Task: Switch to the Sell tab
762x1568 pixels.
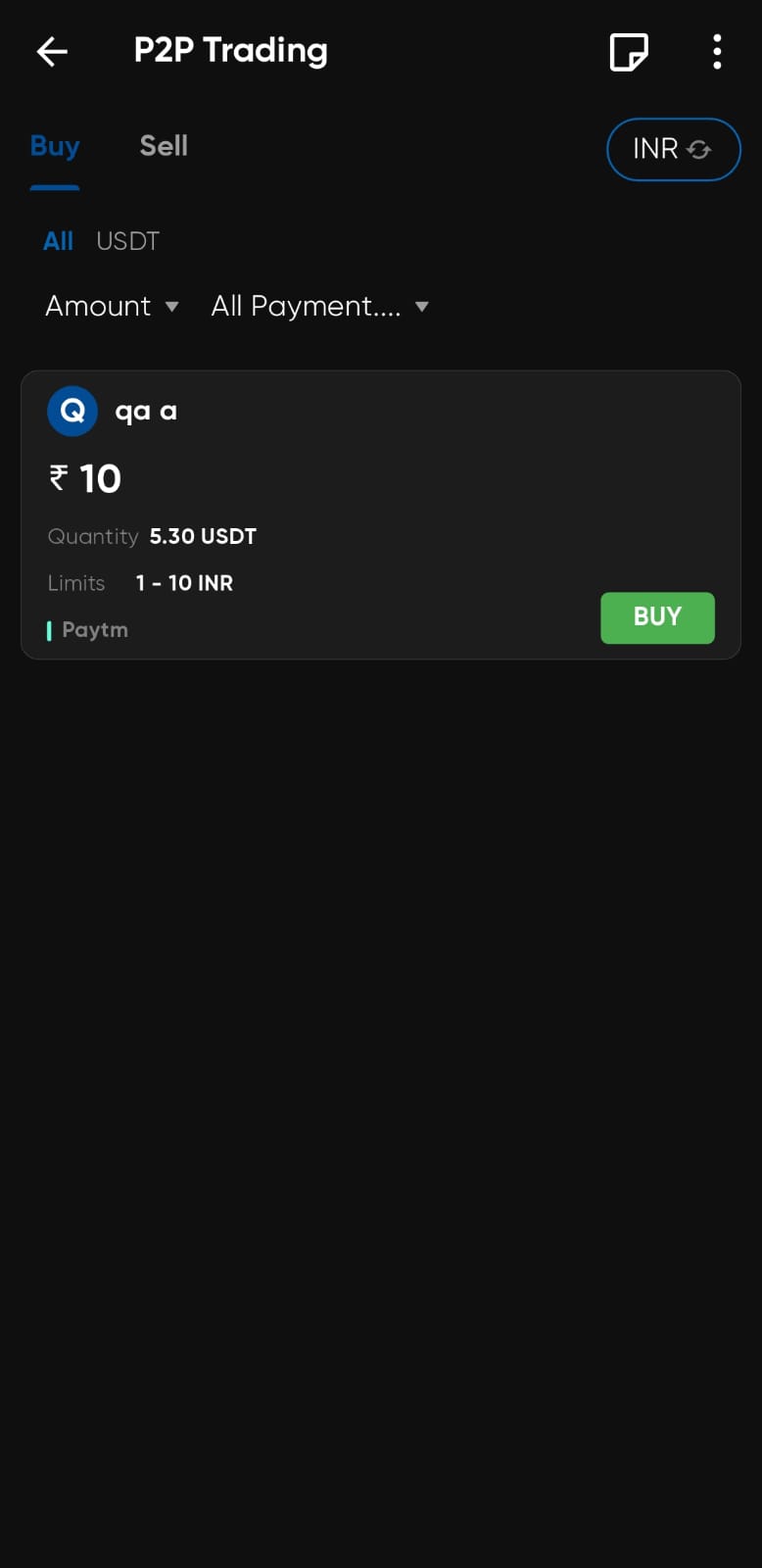Action: [164, 146]
